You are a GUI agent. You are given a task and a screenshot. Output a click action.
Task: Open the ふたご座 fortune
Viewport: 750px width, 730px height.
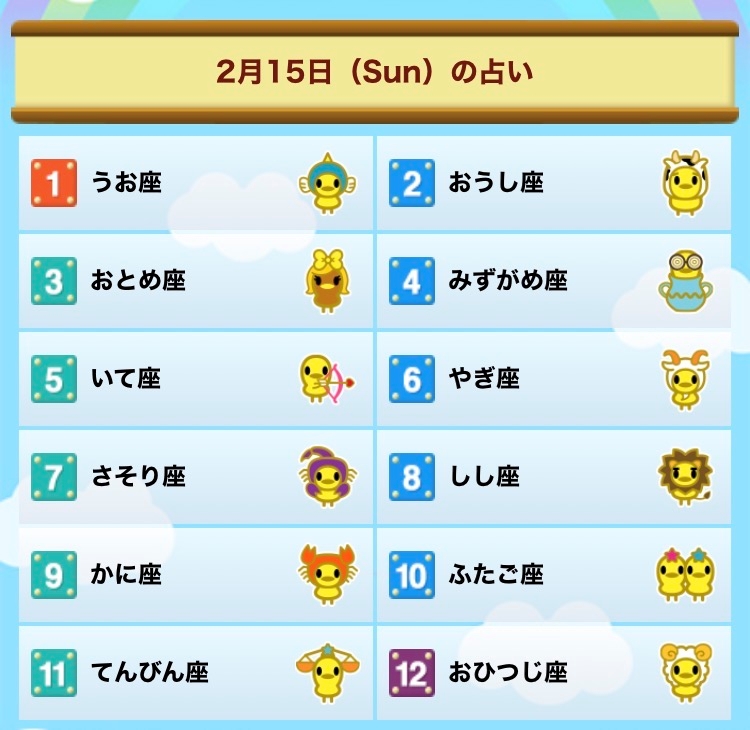pos(554,575)
